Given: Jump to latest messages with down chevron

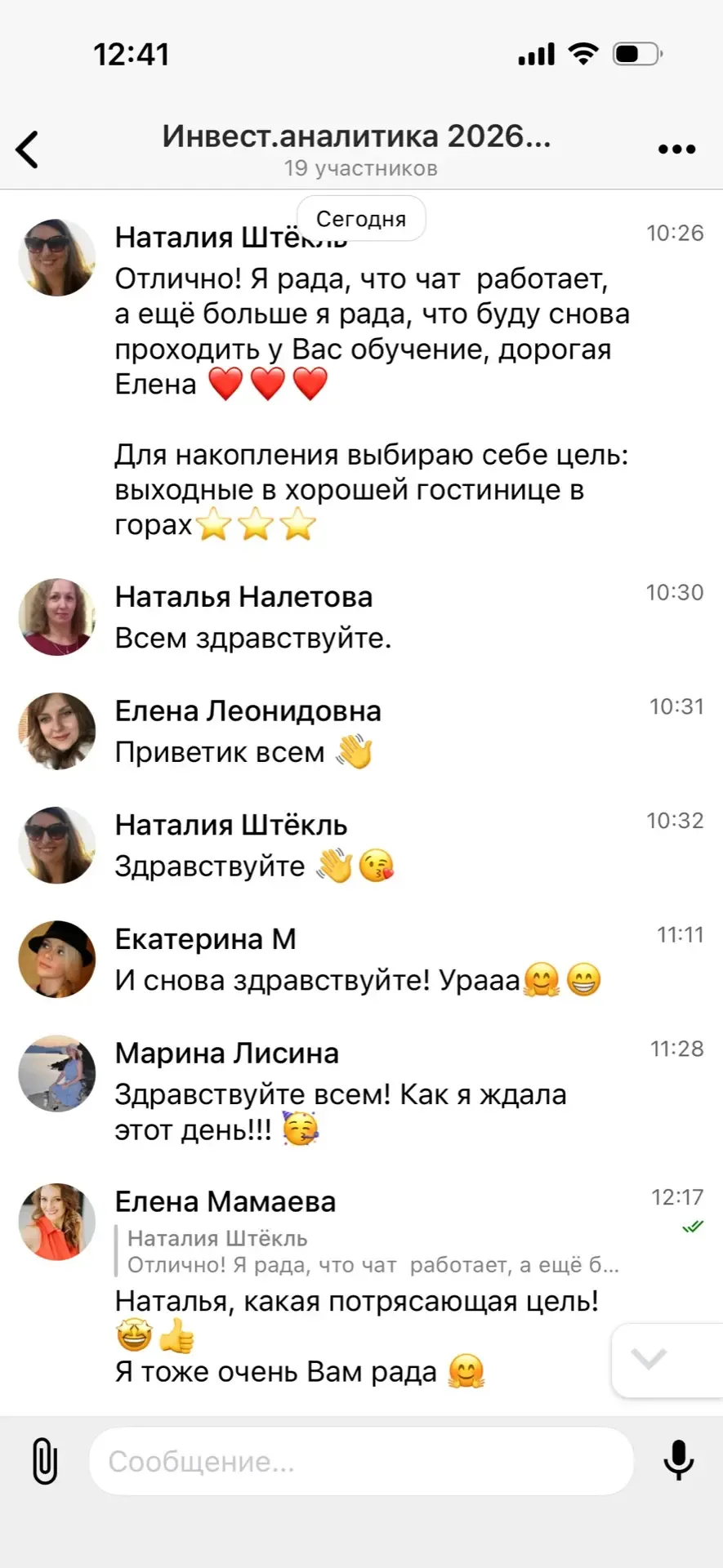Looking at the screenshot, I should coord(649,1359).
